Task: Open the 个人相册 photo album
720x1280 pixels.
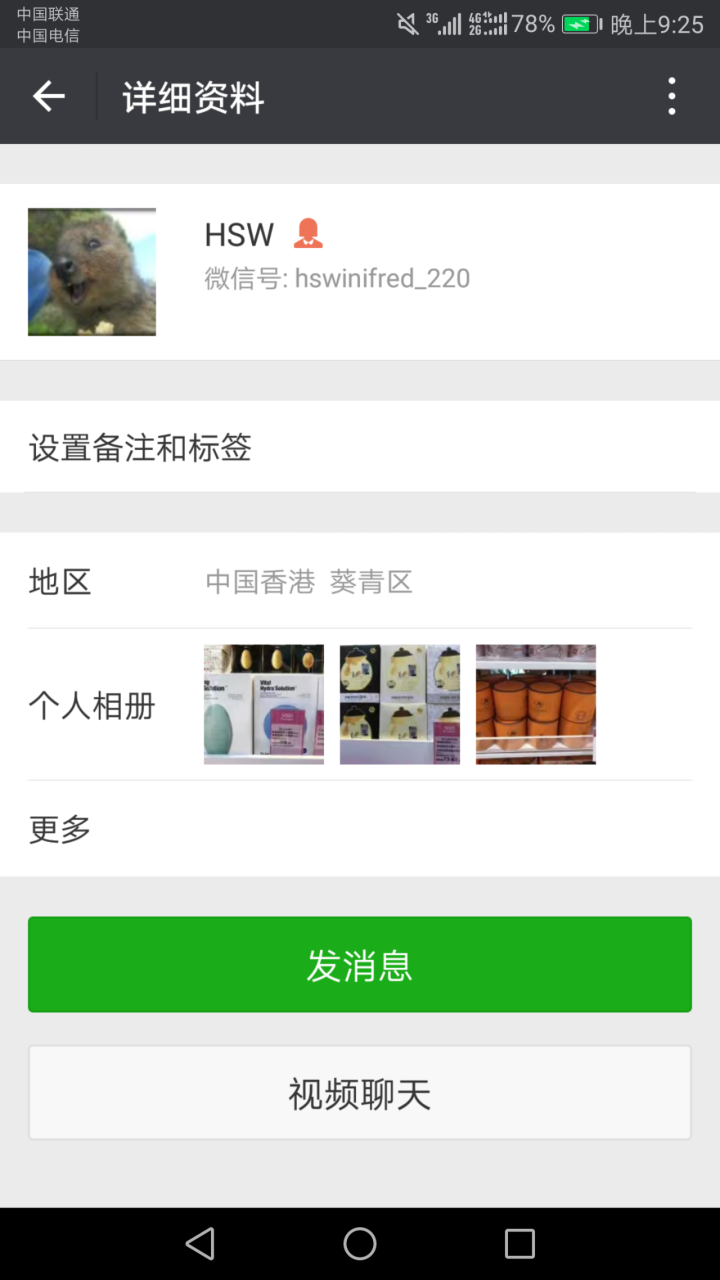Action: pos(360,705)
